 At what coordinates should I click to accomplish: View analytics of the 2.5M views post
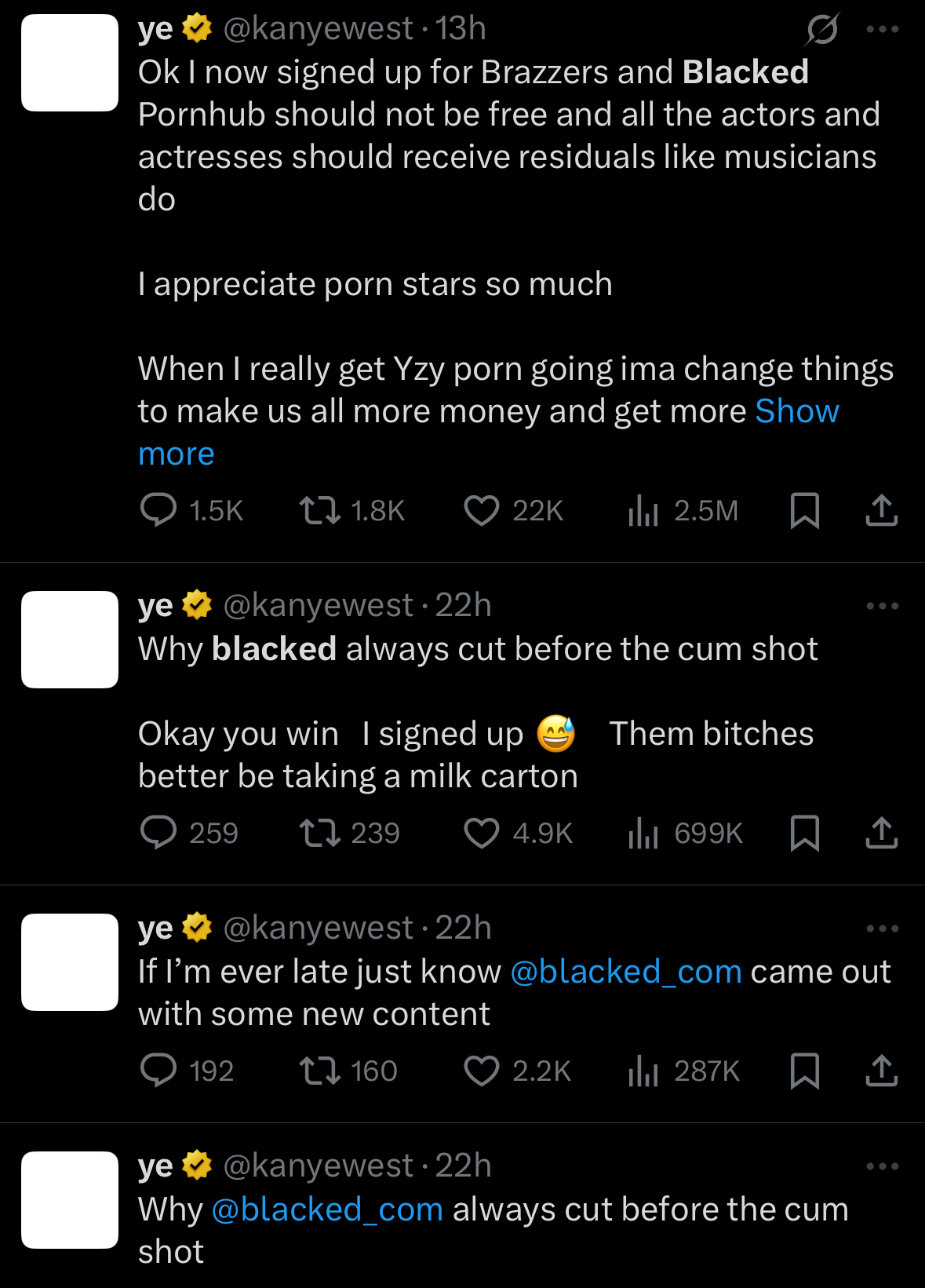click(x=643, y=510)
